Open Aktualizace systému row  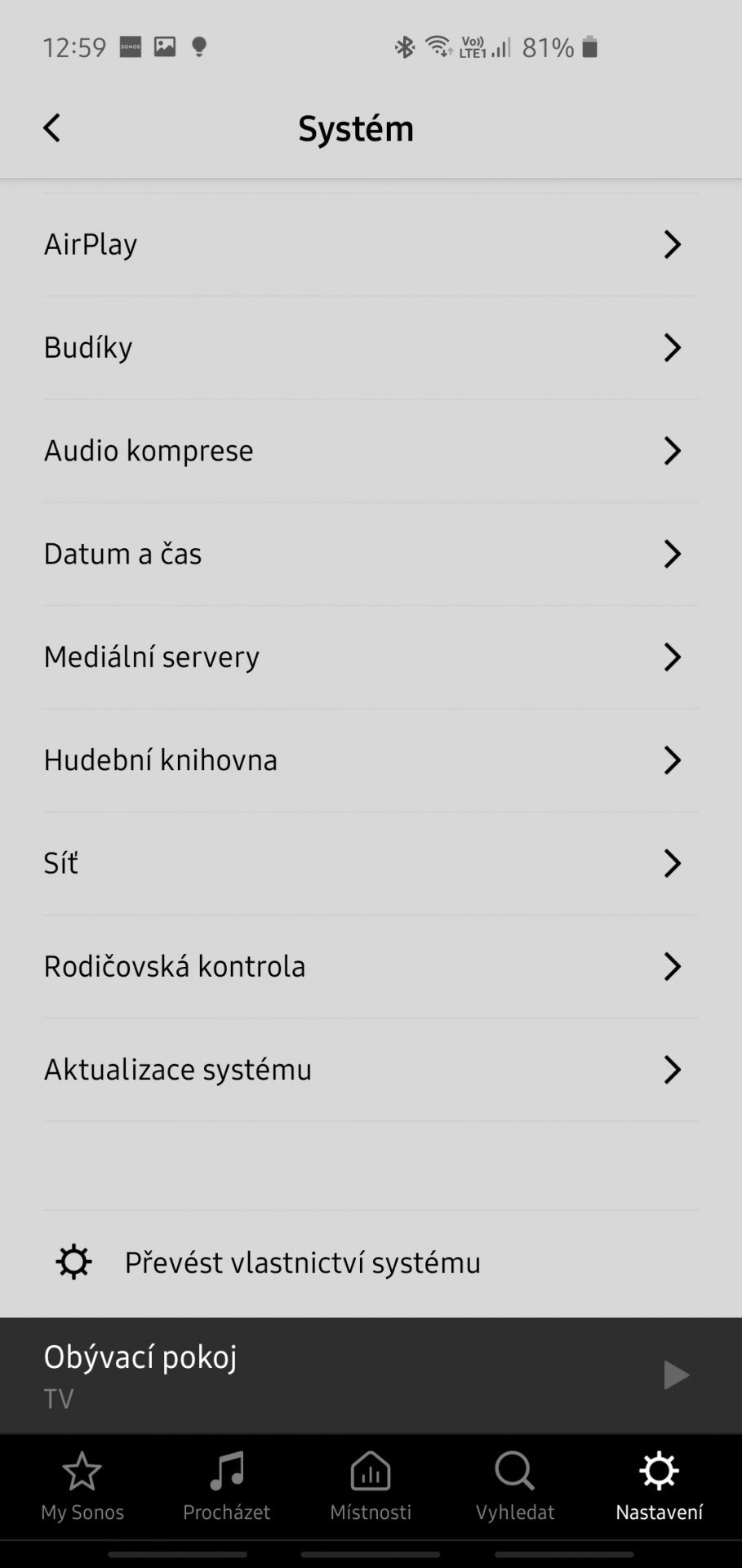click(371, 1069)
